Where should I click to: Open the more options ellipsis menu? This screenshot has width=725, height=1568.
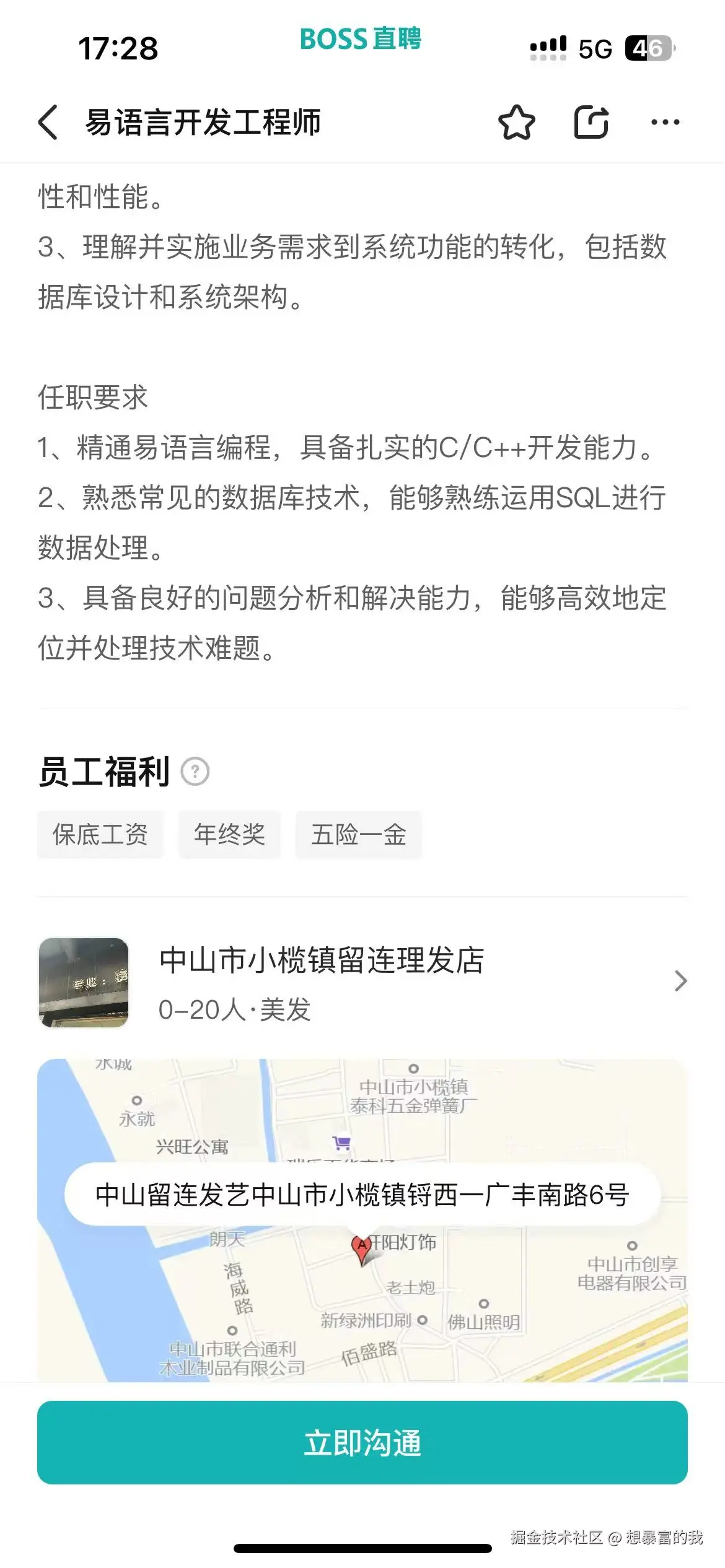664,121
